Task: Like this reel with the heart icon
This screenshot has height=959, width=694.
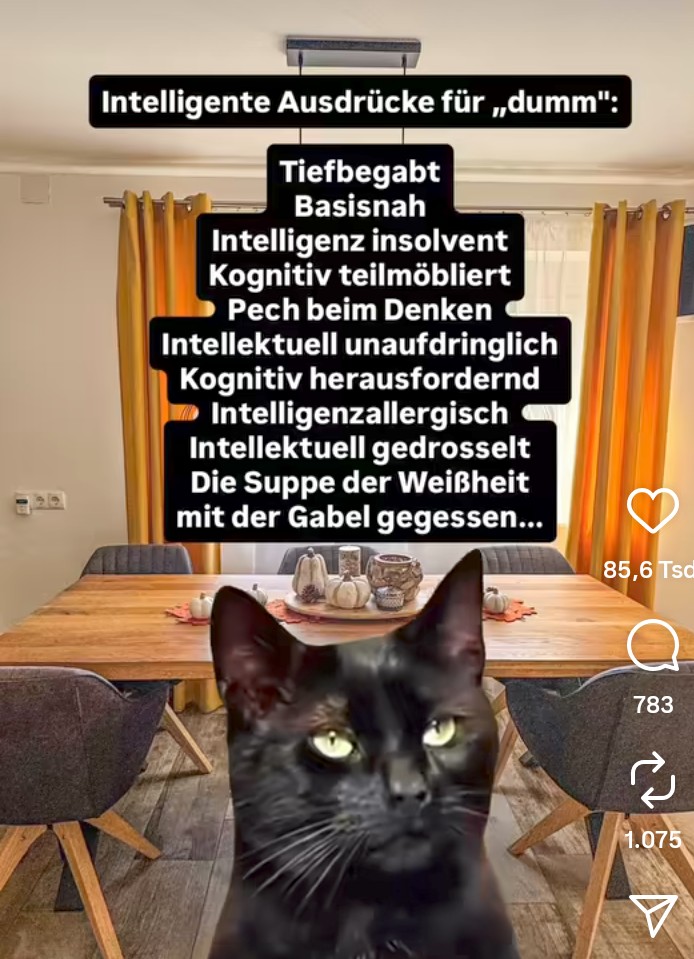Action: (x=652, y=511)
